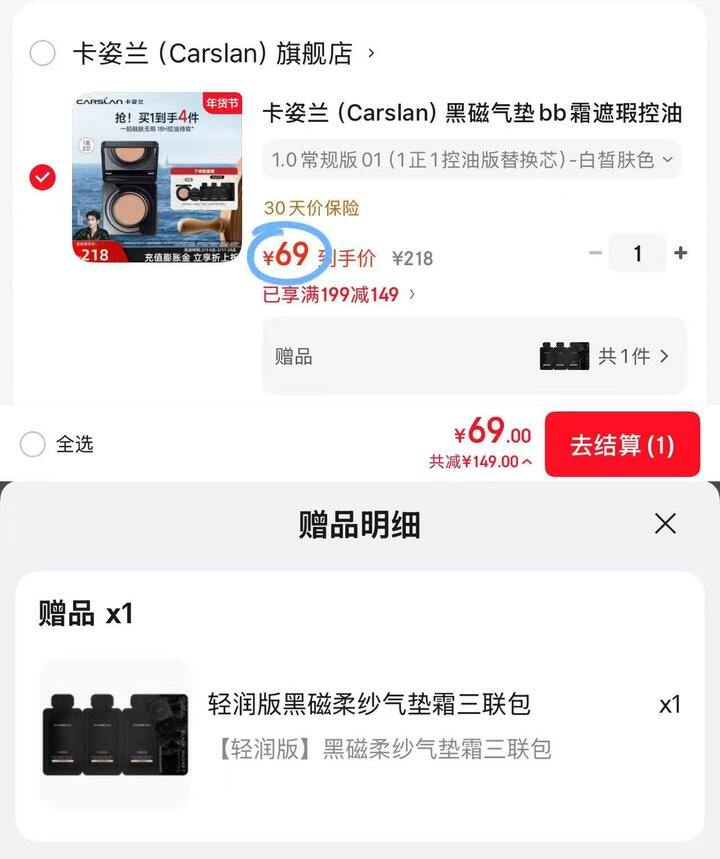Uncheck the Carslan 黑磁气垫 item
The height and width of the screenshot is (859, 720).
point(42,178)
